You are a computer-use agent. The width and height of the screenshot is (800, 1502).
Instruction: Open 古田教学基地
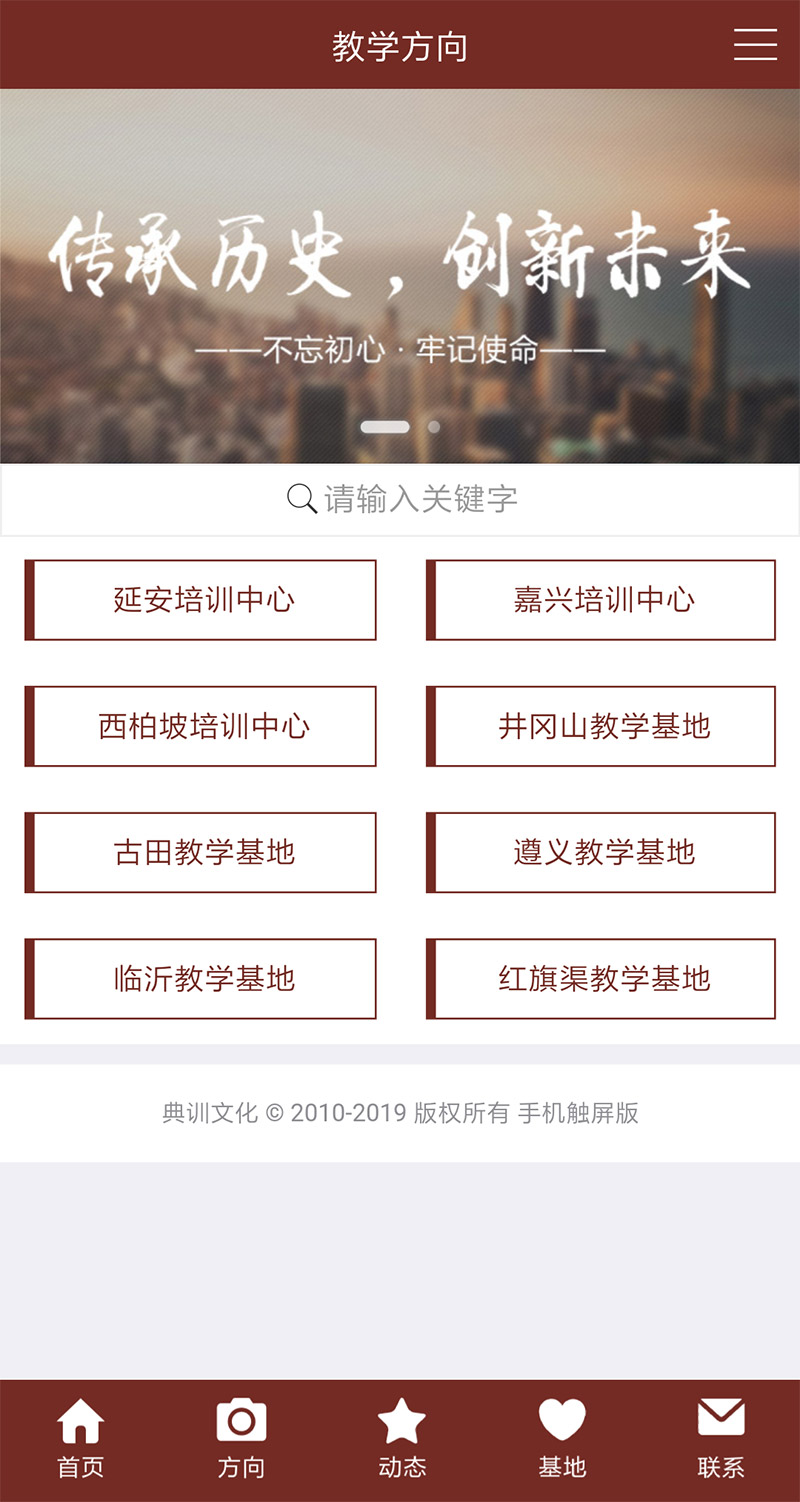(200, 852)
